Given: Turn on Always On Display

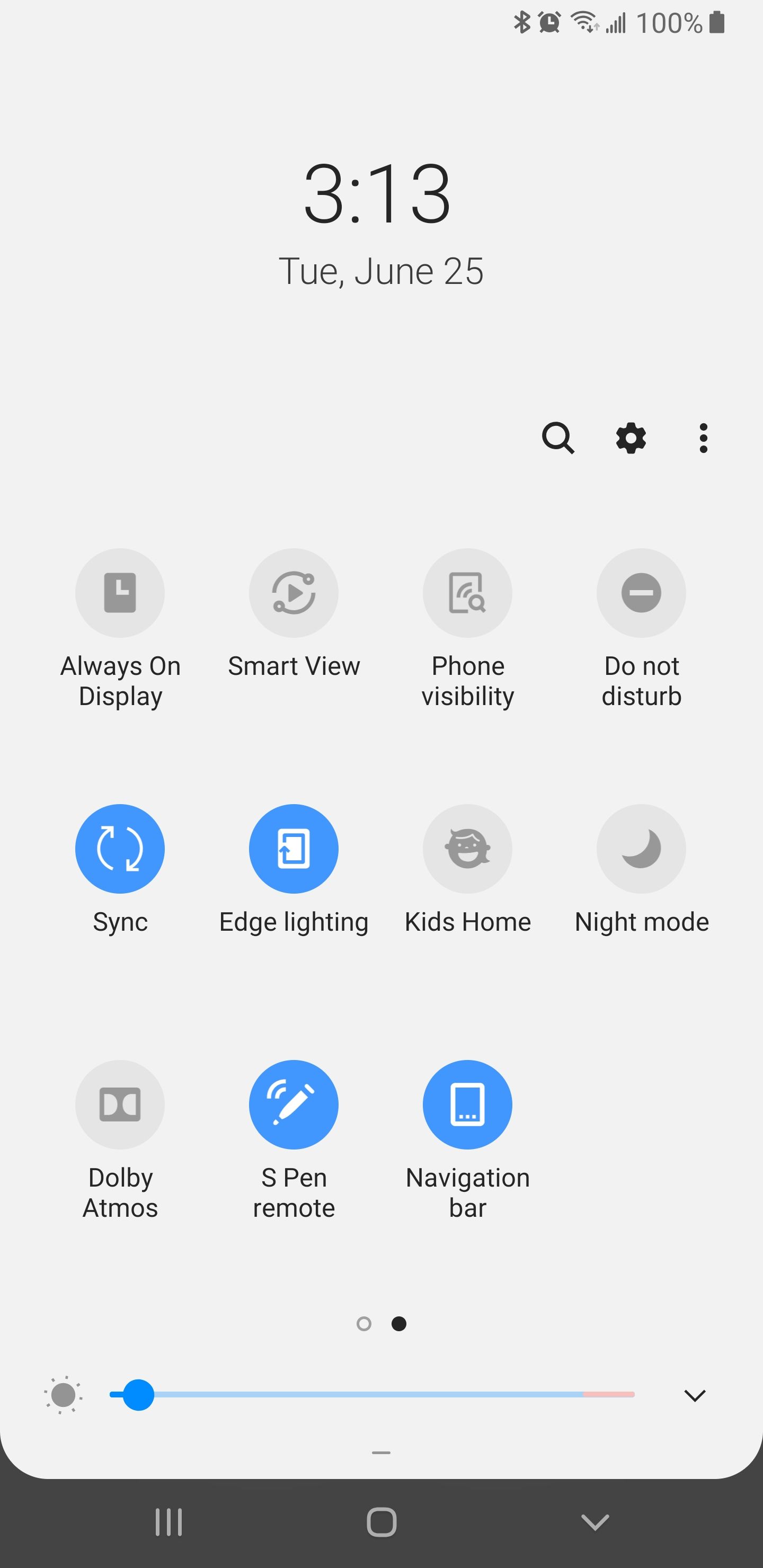Looking at the screenshot, I should (x=120, y=593).
